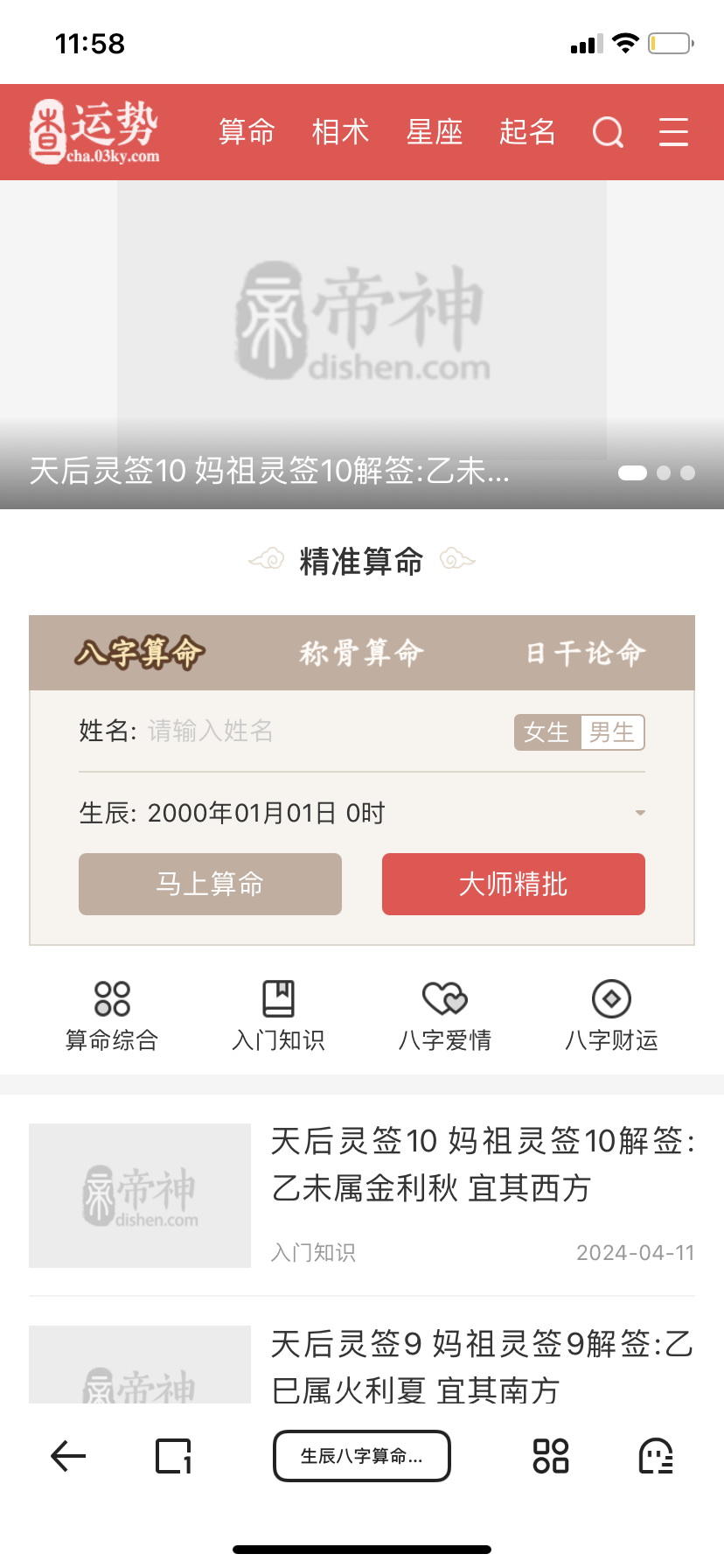Viewport: 724px width, 1568px height.
Task: Open the search icon in header
Action: point(608,133)
